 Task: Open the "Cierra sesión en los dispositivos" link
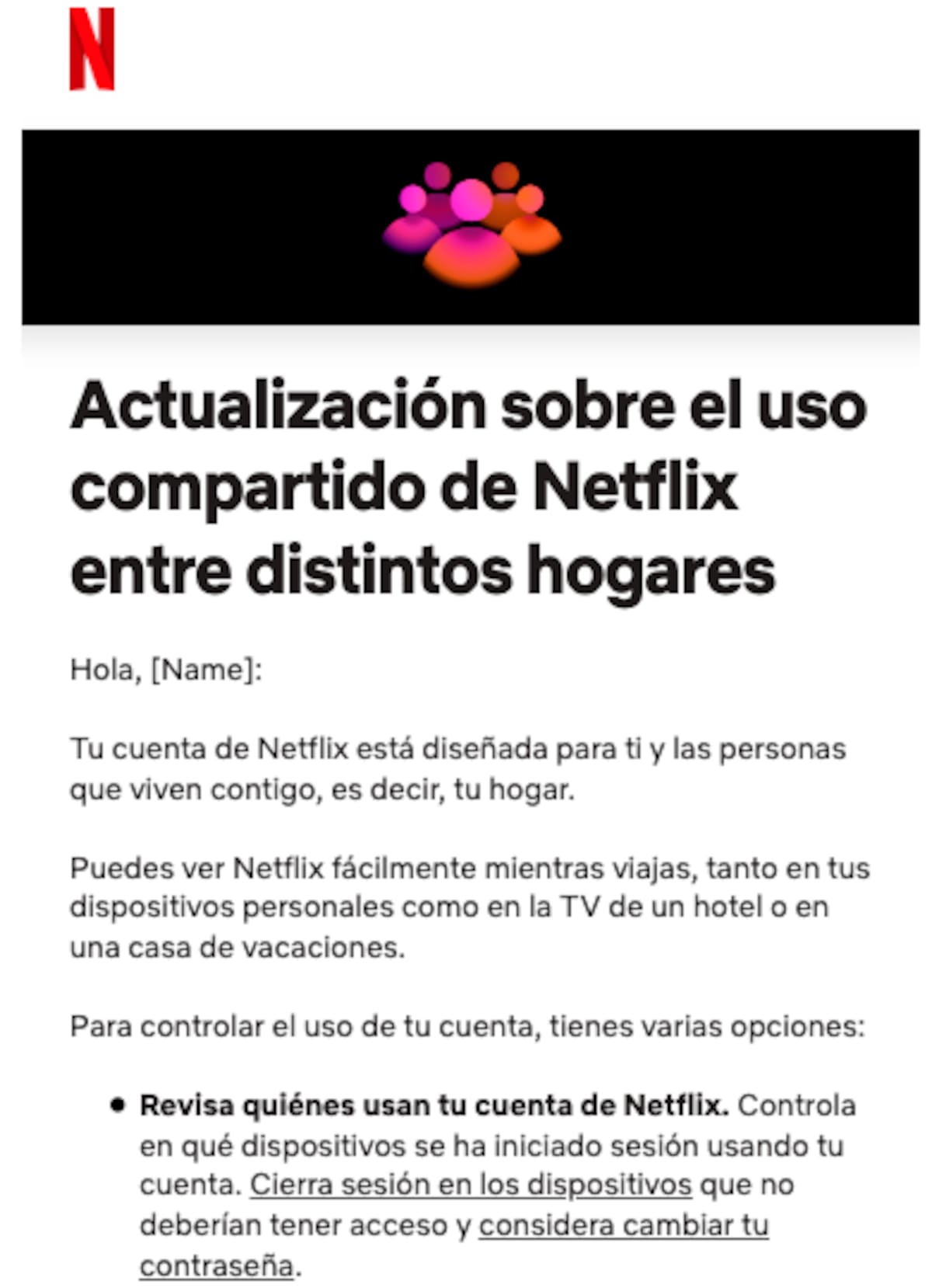[470, 1185]
